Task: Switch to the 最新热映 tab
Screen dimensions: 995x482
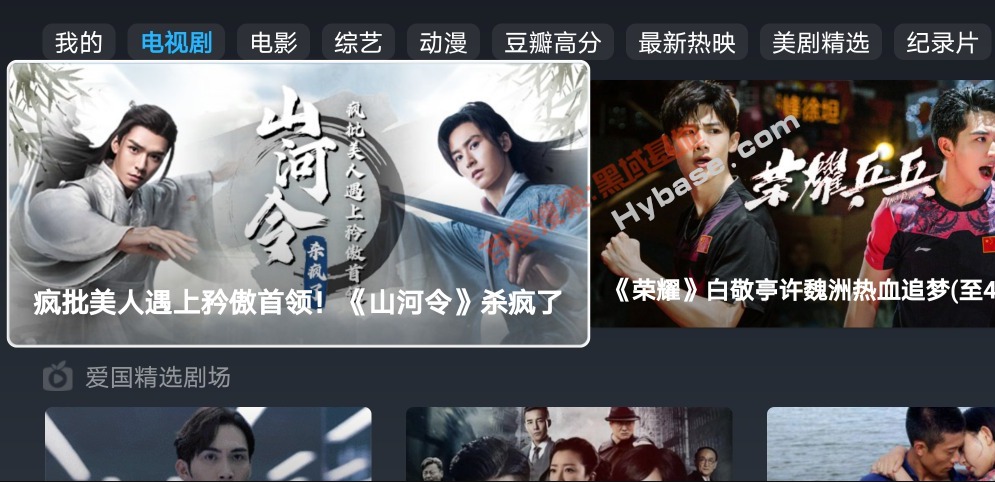Action: [687, 43]
